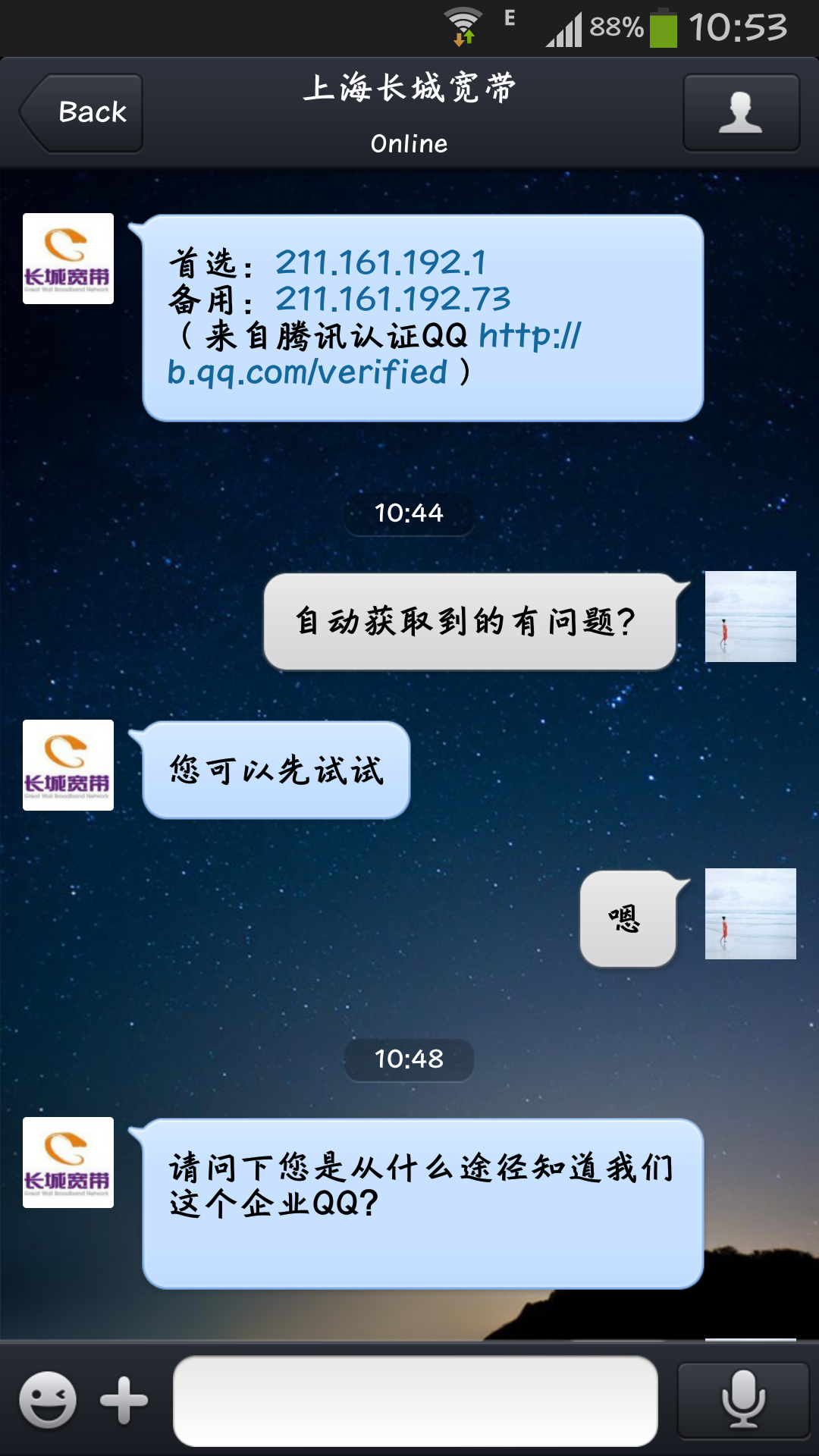The image size is (819, 1456).
Task: Open the contact profile icon
Action: coord(741,112)
